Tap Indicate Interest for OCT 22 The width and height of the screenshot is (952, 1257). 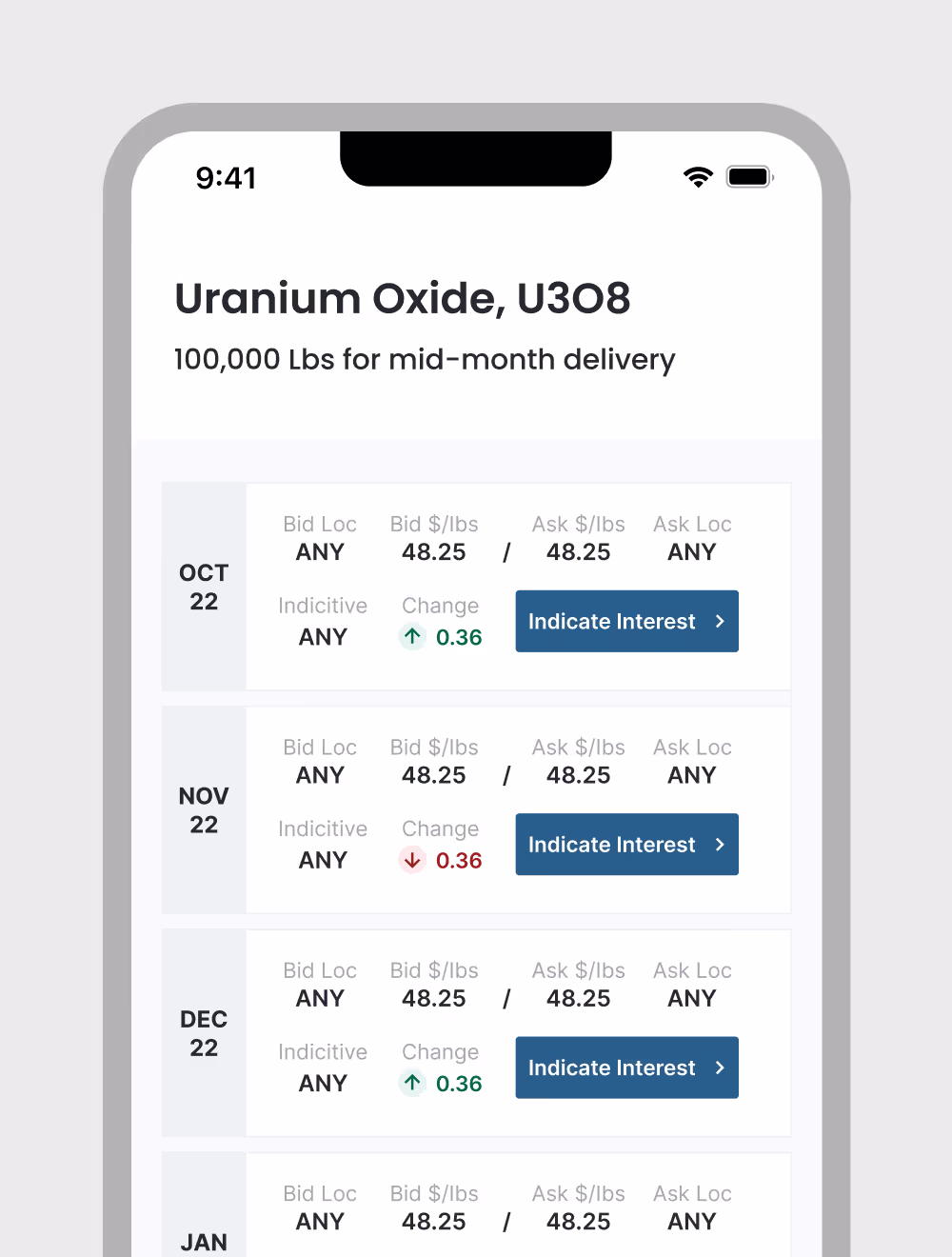click(626, 621)
